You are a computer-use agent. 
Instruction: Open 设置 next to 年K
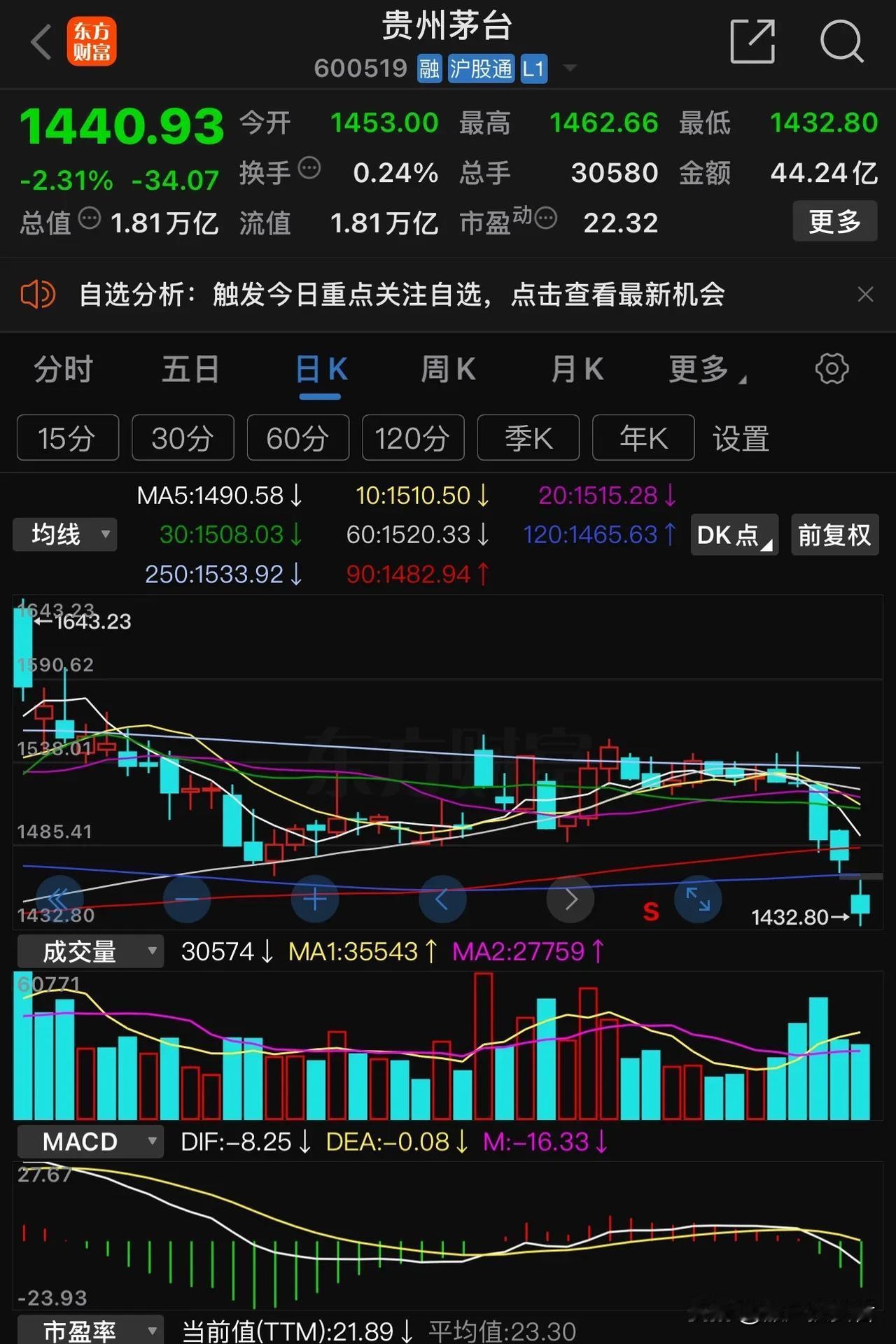(x=741, y=438)
